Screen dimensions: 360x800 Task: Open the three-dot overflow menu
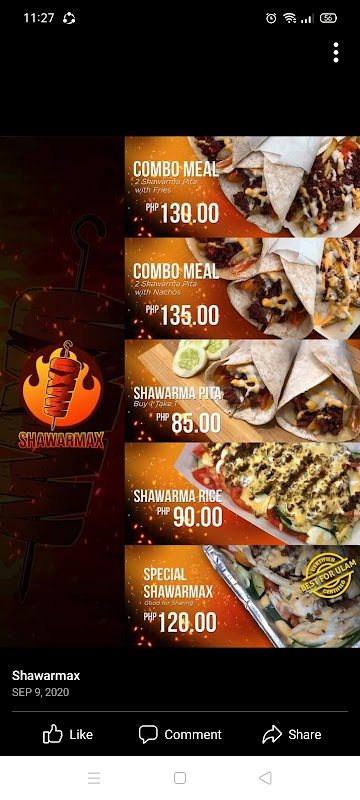pyautogui.click(x=336, y=53)
